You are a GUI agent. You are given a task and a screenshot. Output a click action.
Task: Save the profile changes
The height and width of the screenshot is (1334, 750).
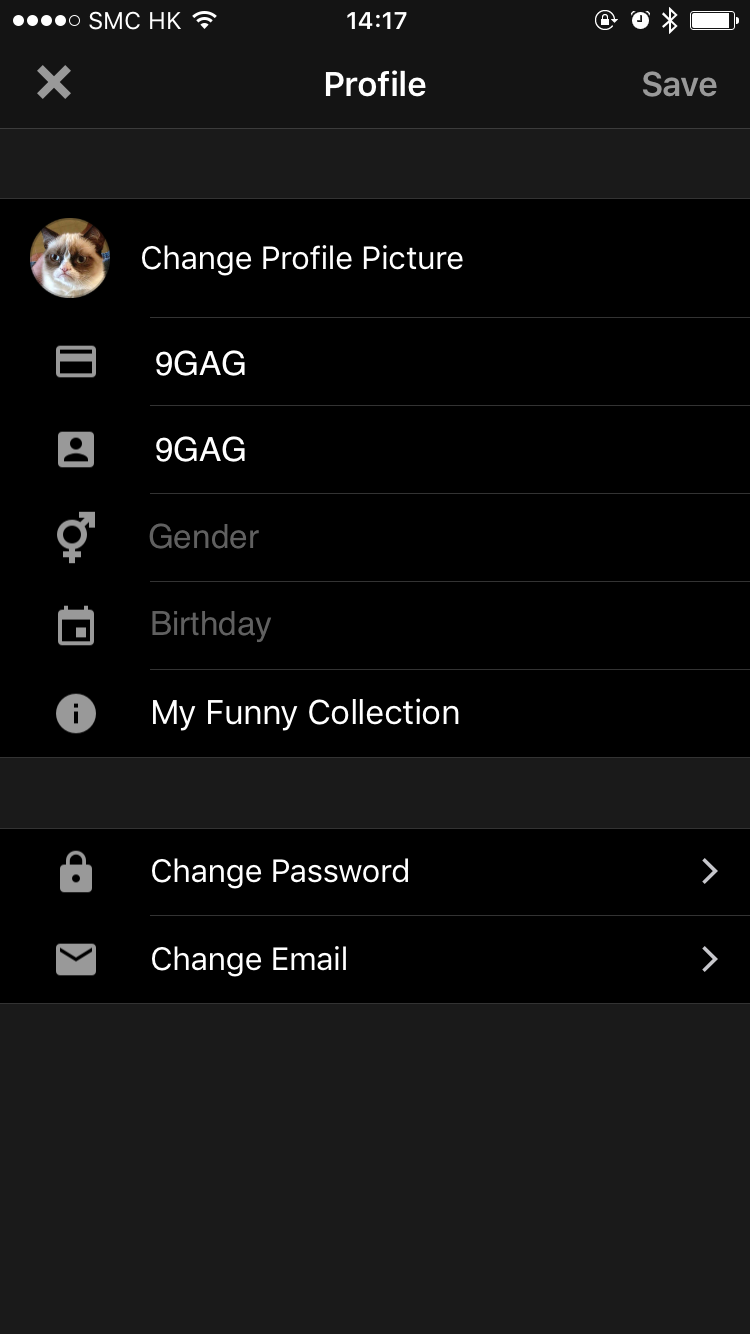(x=679, y=84)
